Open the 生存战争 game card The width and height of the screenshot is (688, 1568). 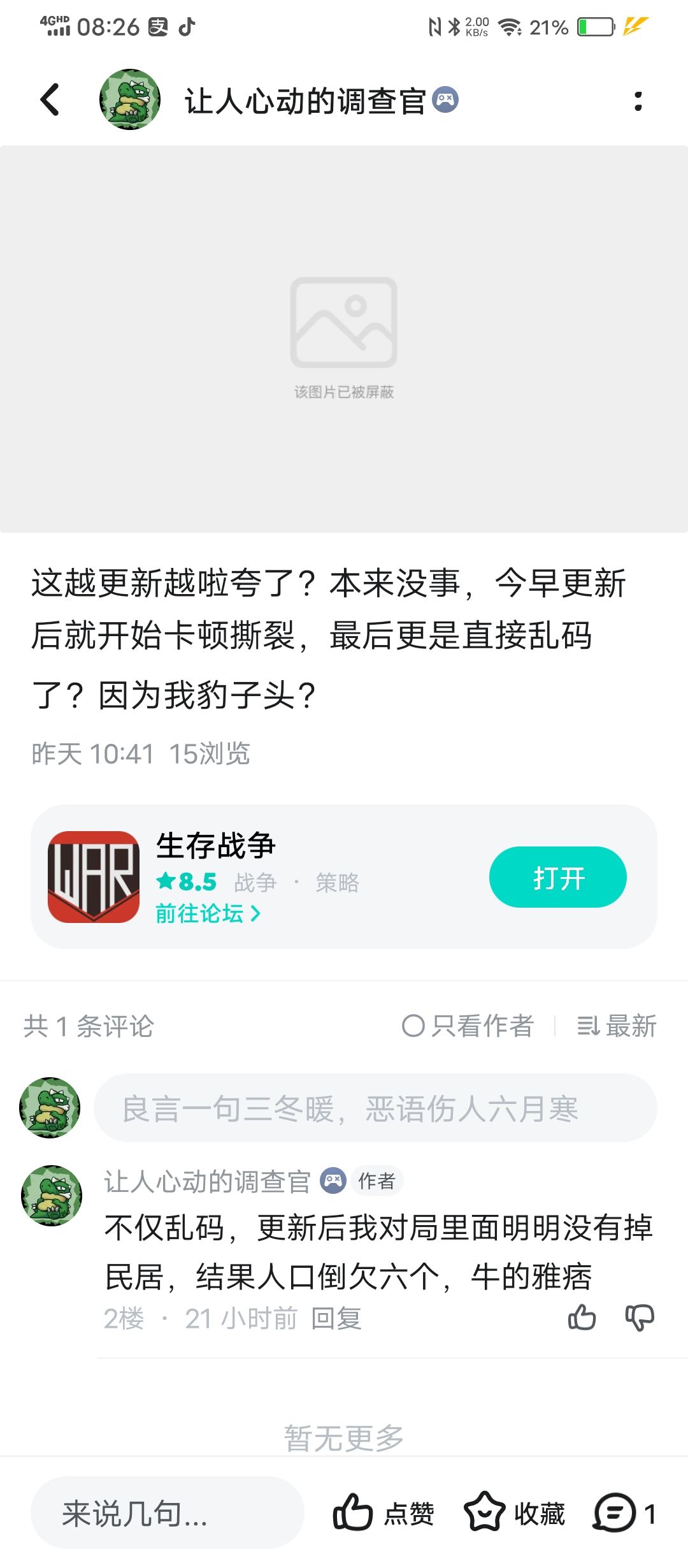pos(344,876)
